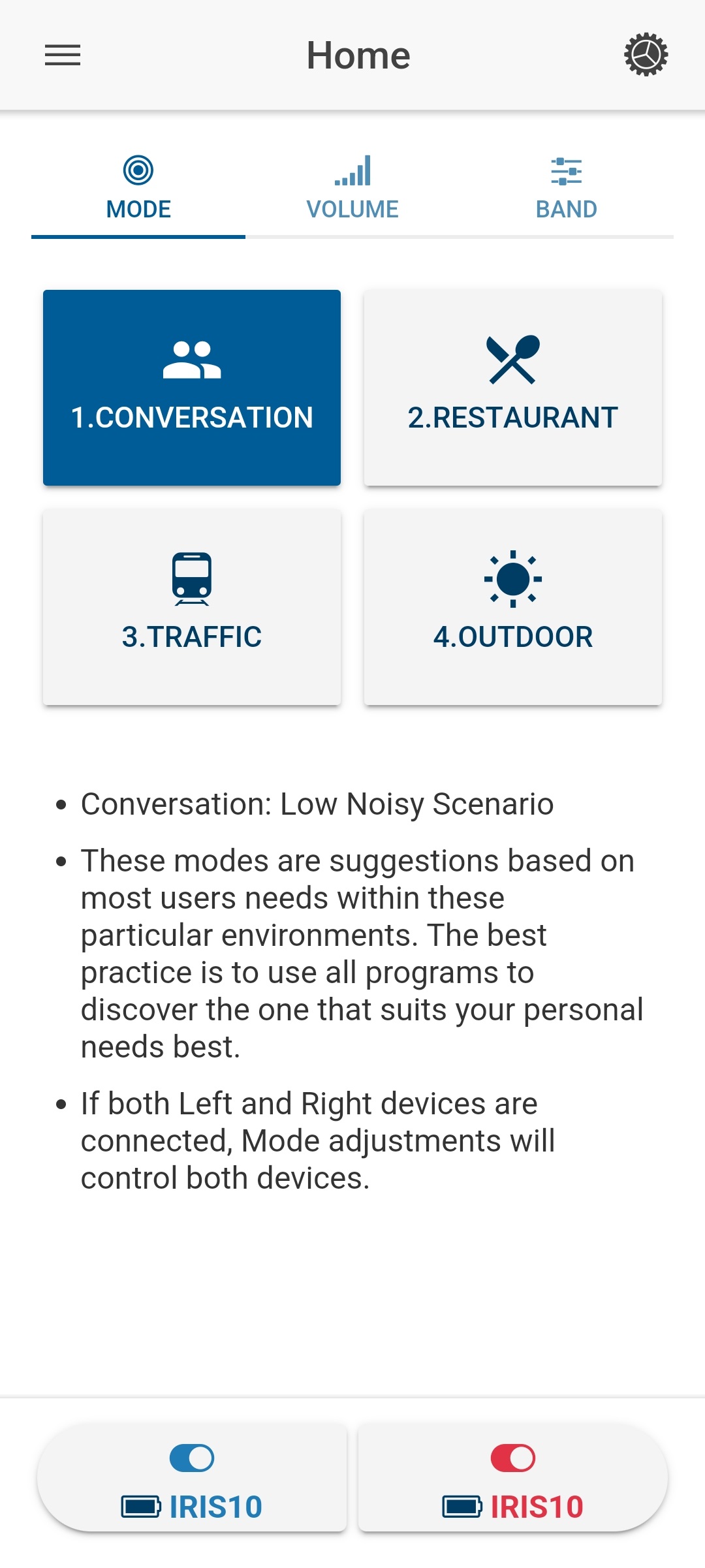Image resolution: width=705 pixels, height=1568 pixels.
Task: Activate the 3.Traffic mode
Action: click(x=192, y=607)
